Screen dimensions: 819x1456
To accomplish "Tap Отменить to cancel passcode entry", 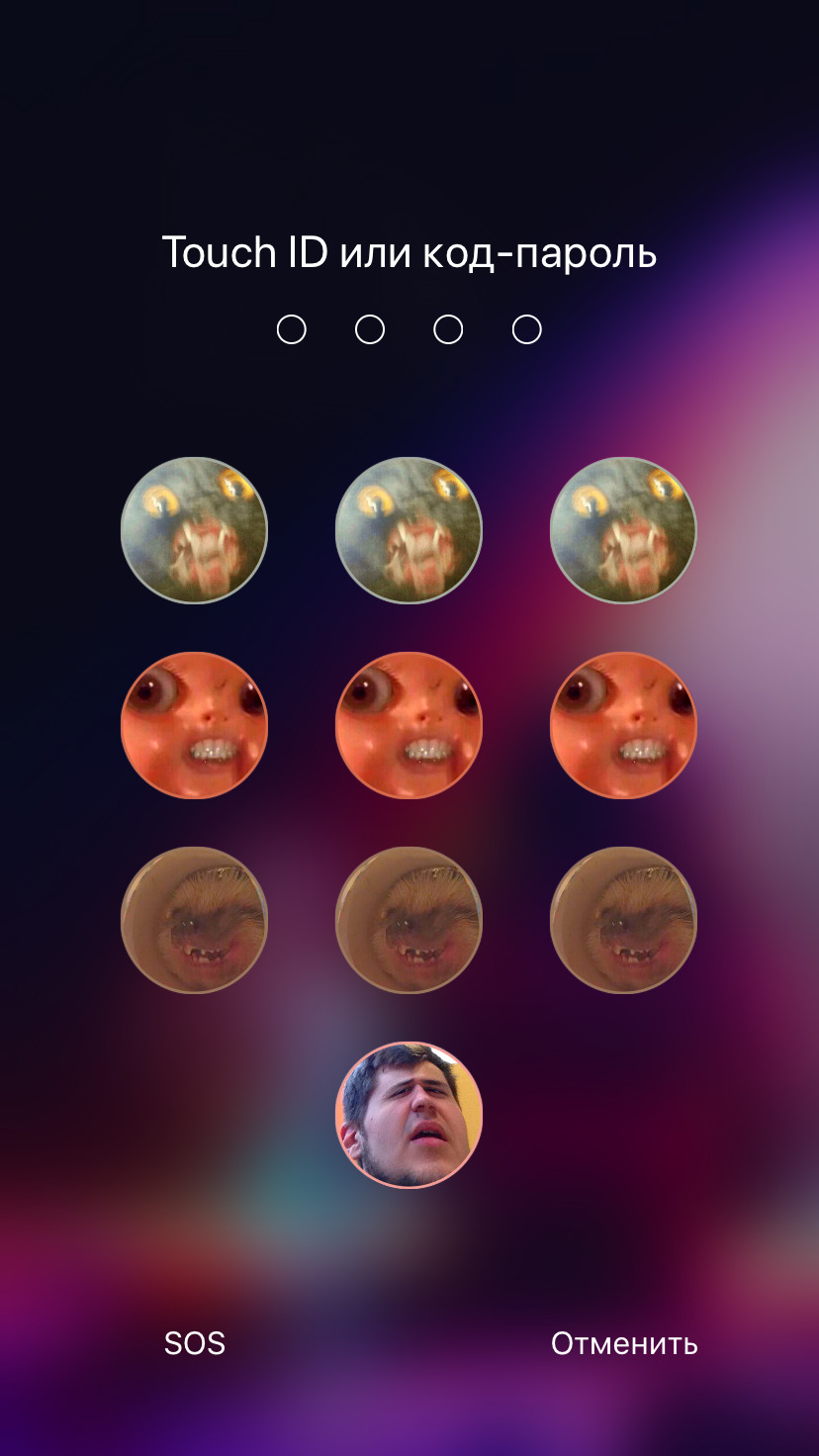I will tap(624, 1343).
